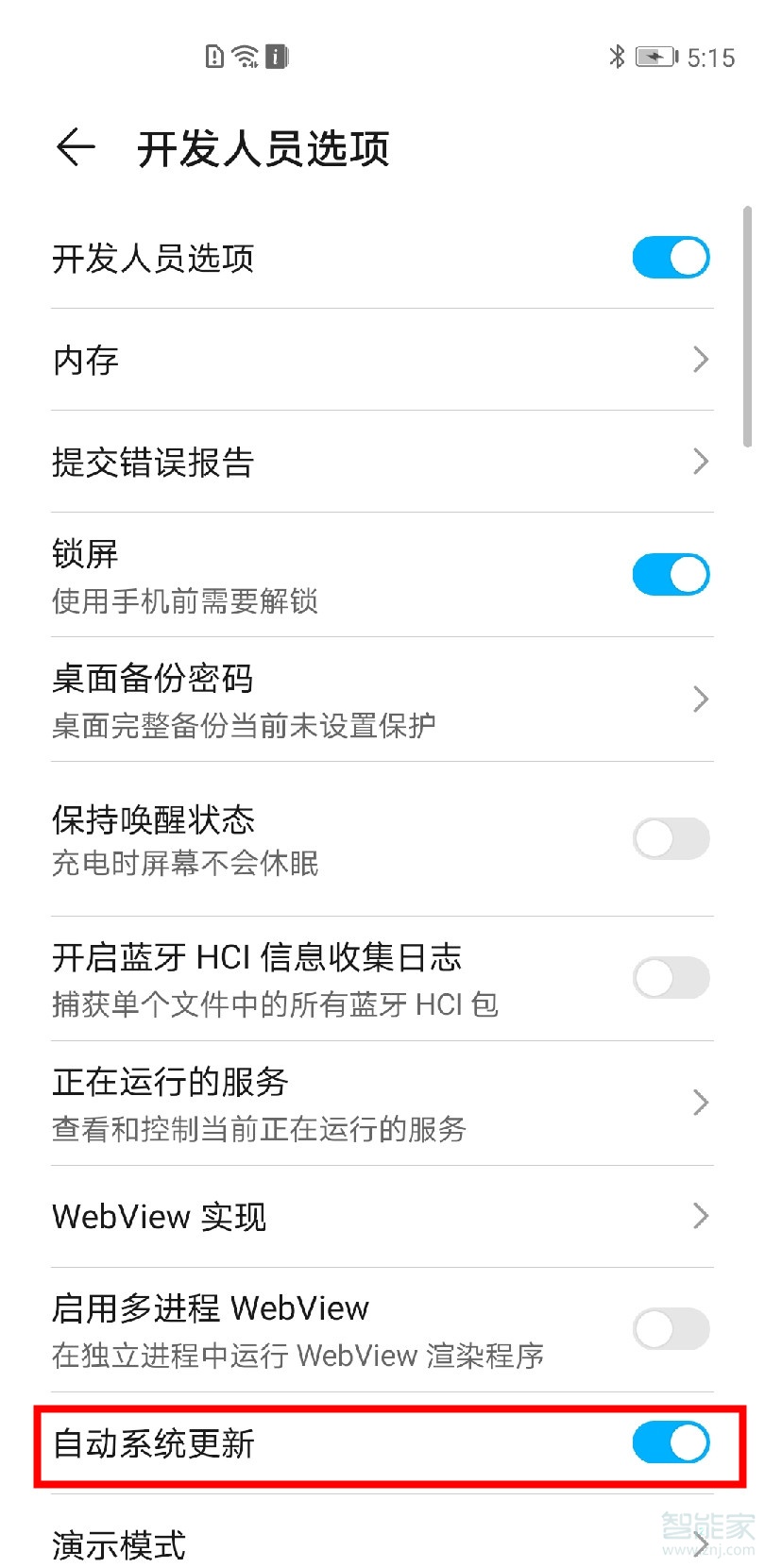765x1568 pixels.
Task: Tap the roaming info icon next to Wi-Fi
Action: tap(276, 59)
